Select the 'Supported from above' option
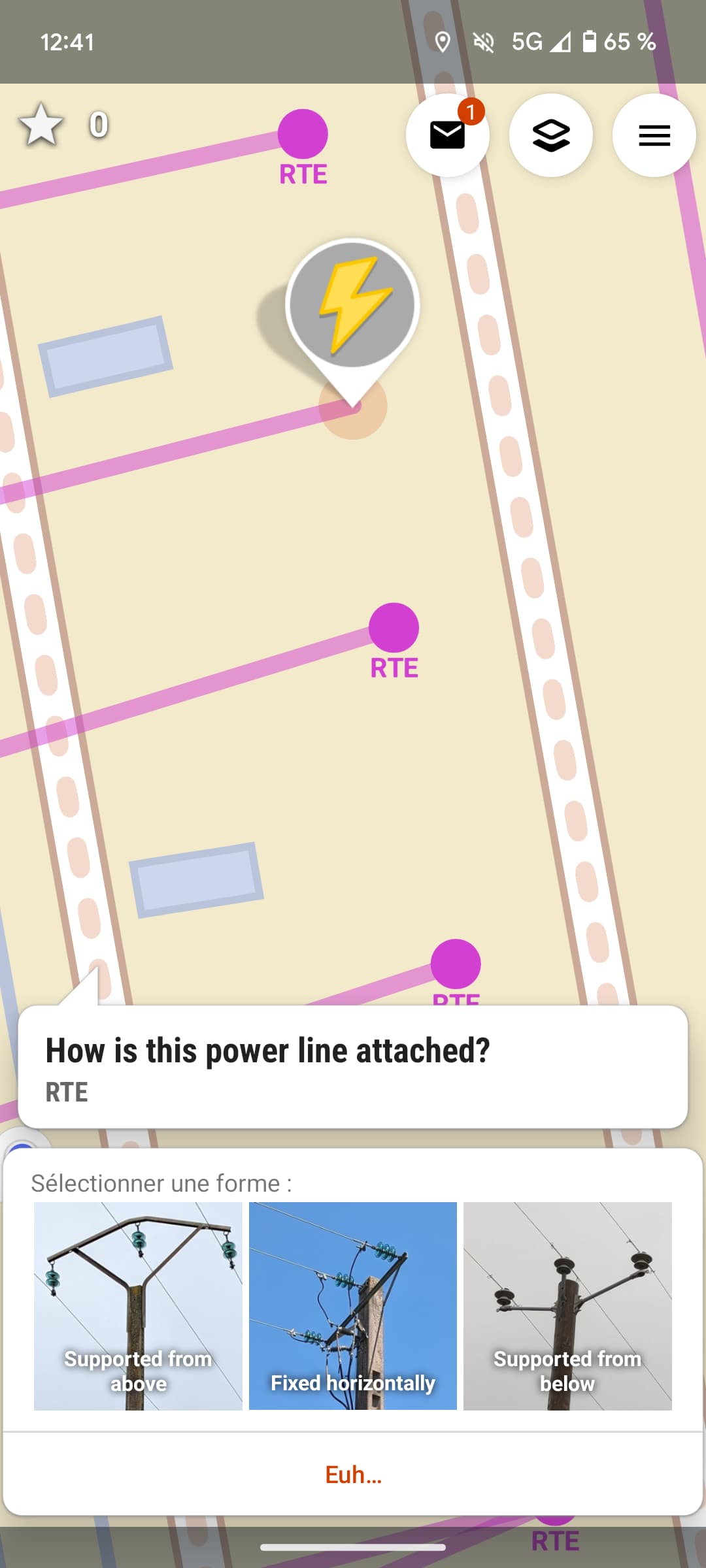 tap(138, 1306)
